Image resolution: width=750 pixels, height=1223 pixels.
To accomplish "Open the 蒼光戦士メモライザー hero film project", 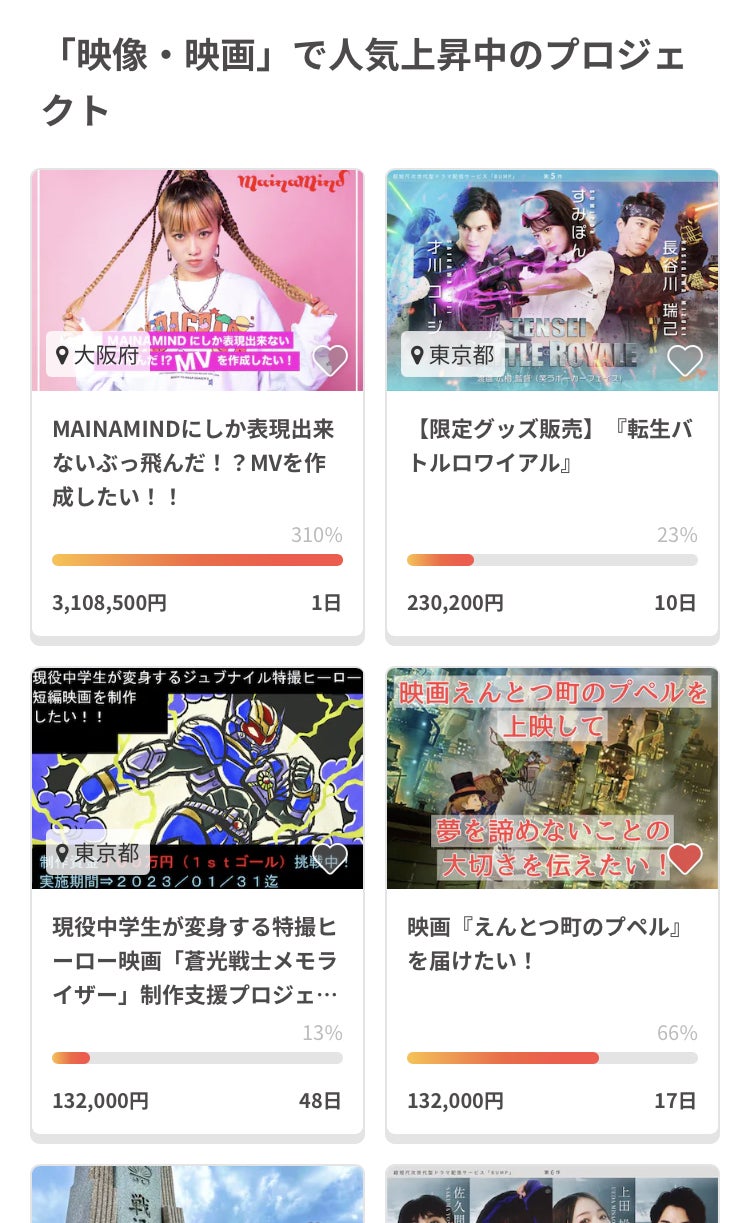I will (x=196, y=961).
